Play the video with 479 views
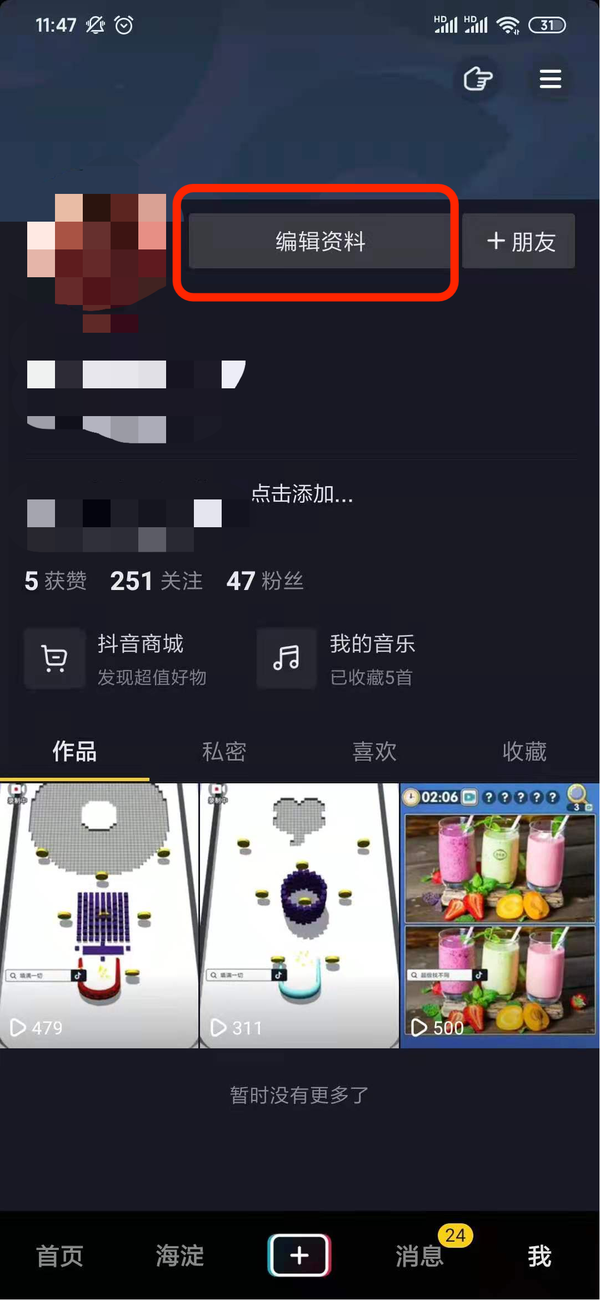 [99, 915]
